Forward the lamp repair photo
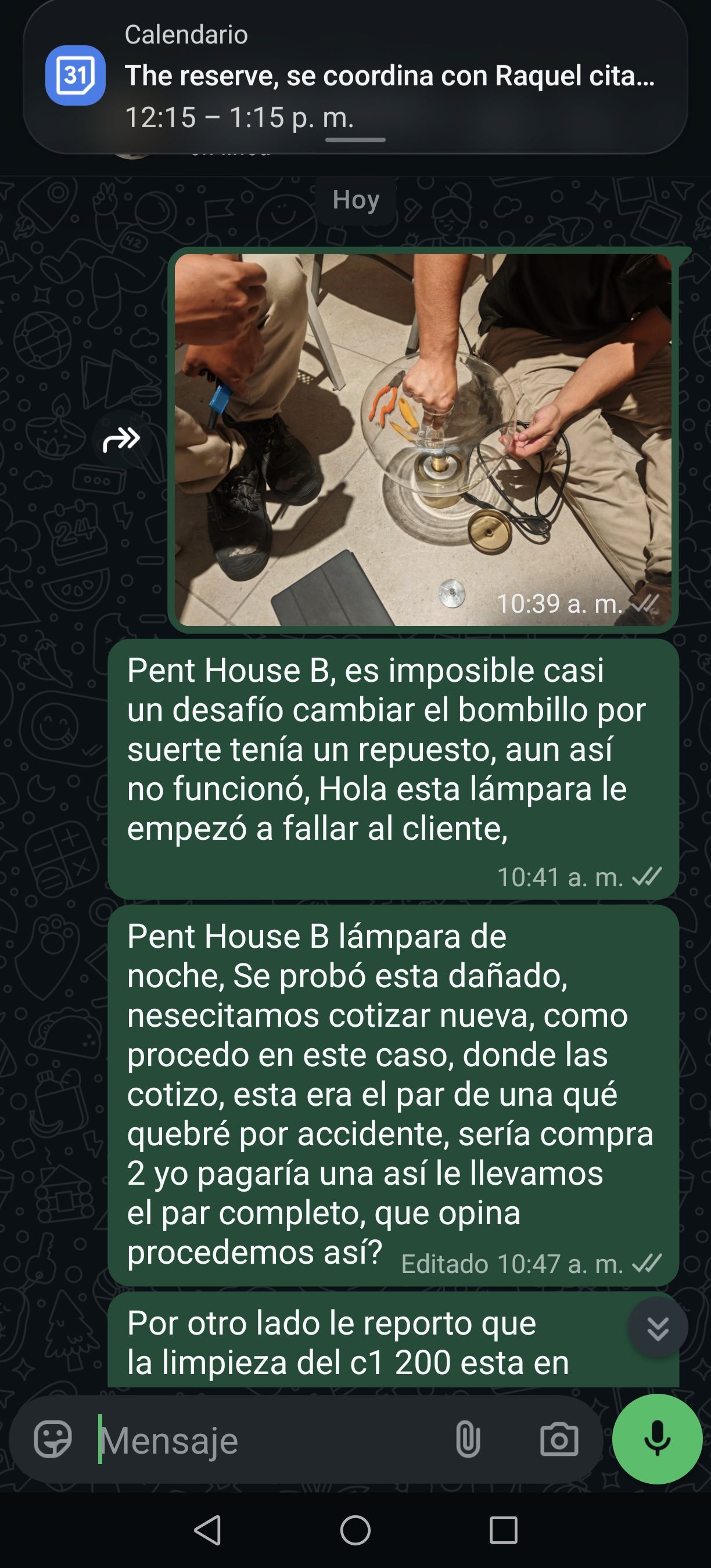Image resolution: width=711 pixels, height=1568 pixels. tap(121, 439)
